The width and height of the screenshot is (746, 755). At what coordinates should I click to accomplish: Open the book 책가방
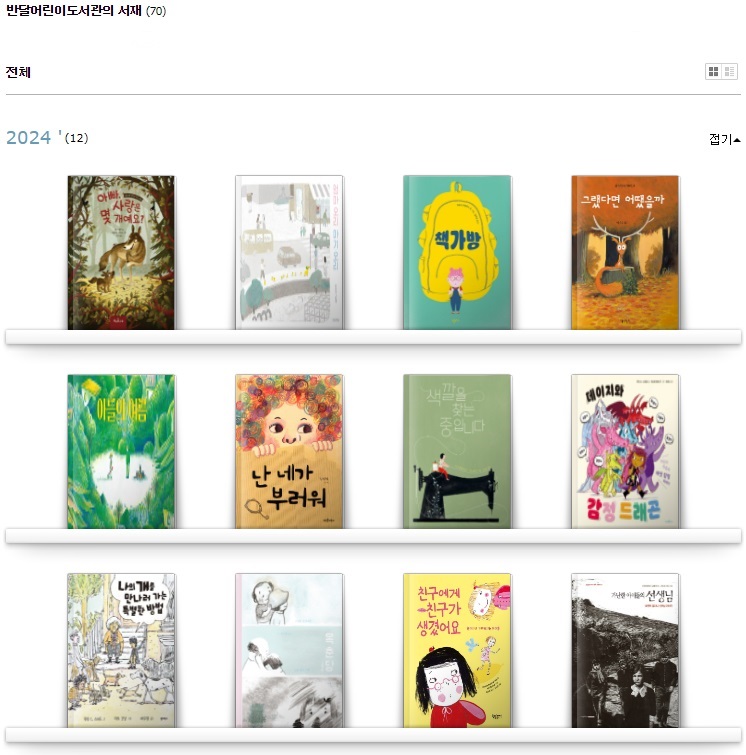click(457, 252)
